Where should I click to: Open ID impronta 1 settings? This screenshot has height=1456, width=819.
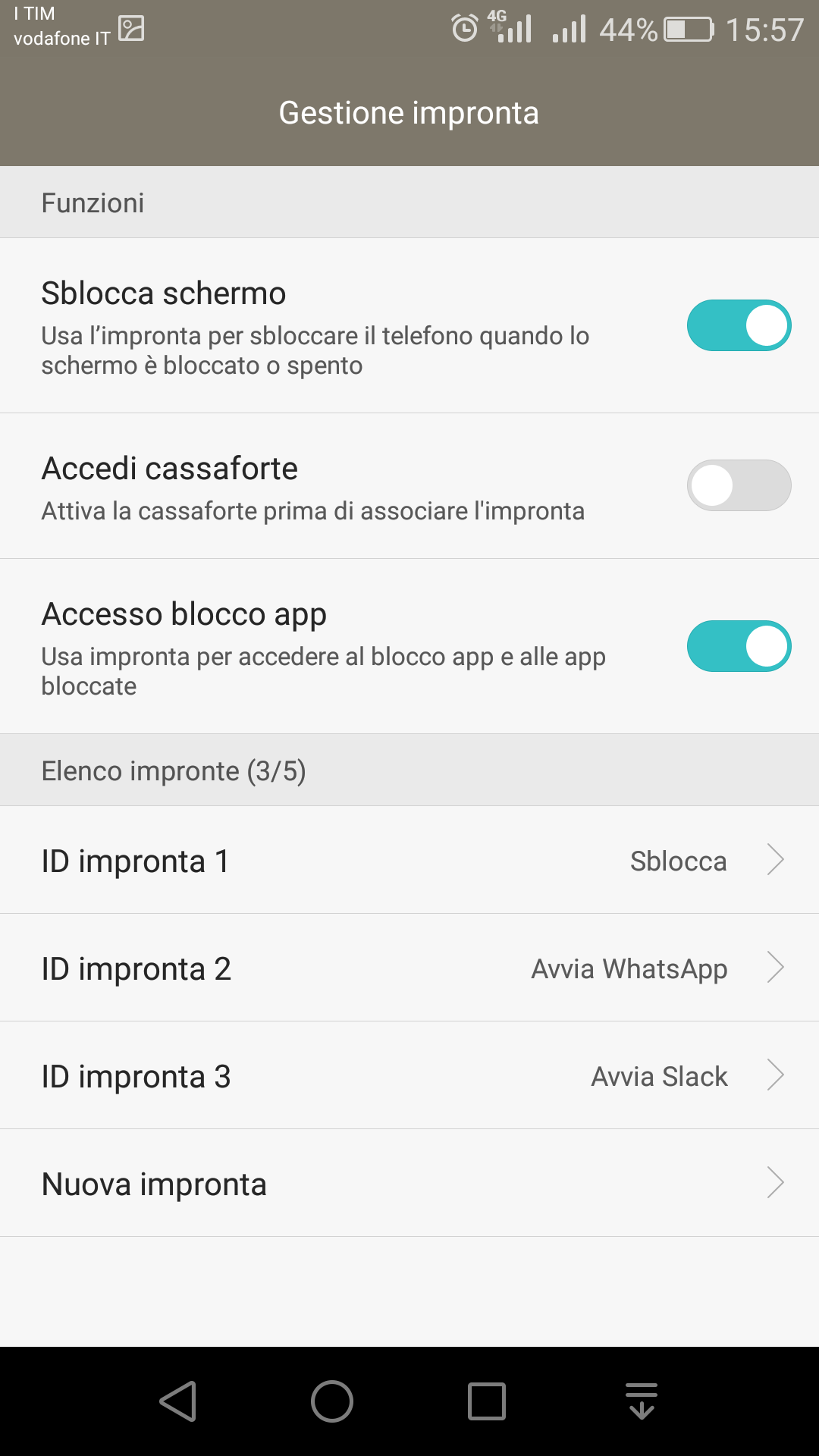coord(409,860)
